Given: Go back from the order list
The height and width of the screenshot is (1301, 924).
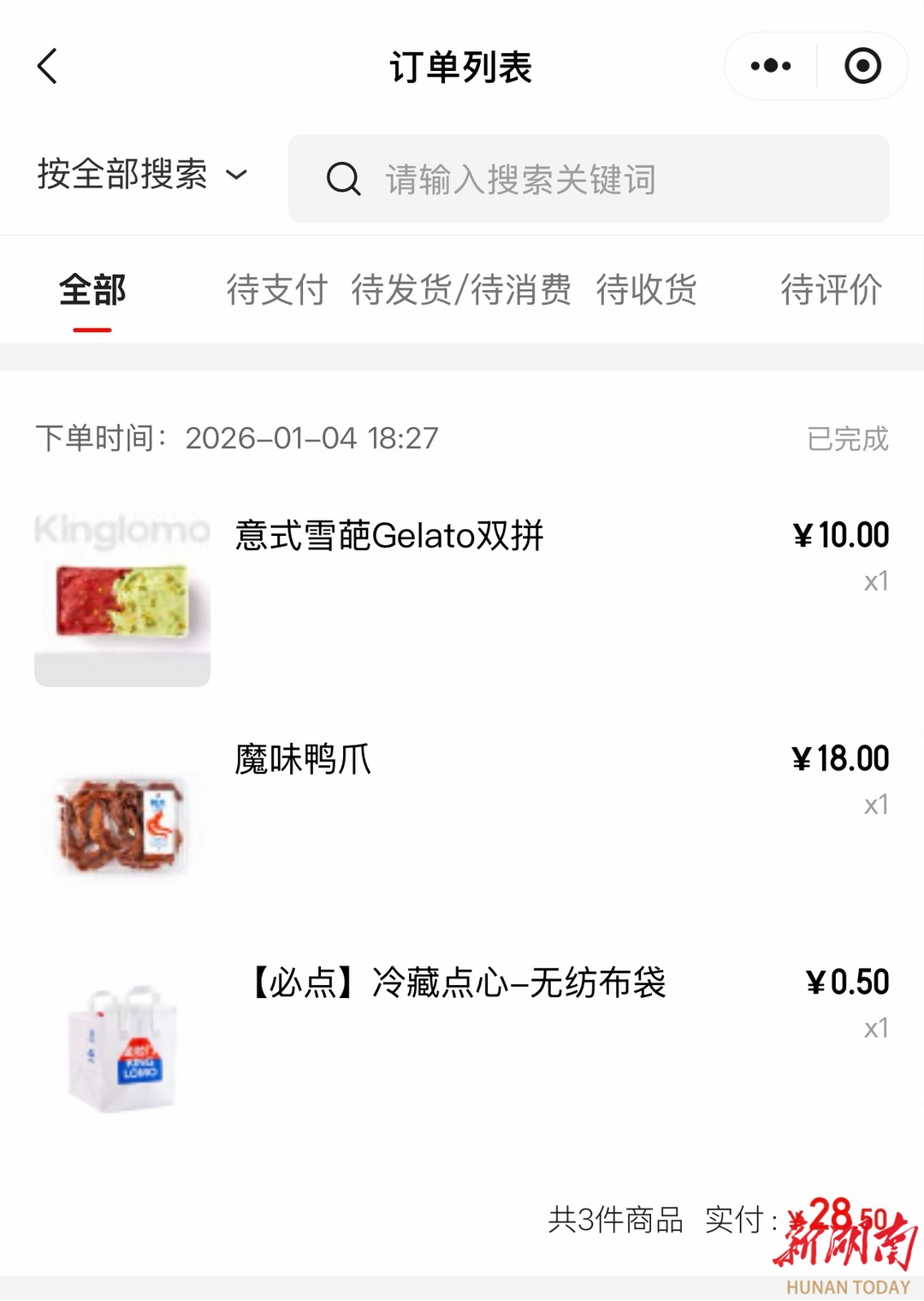Looking at the screenshot, I should coord(48,67).
